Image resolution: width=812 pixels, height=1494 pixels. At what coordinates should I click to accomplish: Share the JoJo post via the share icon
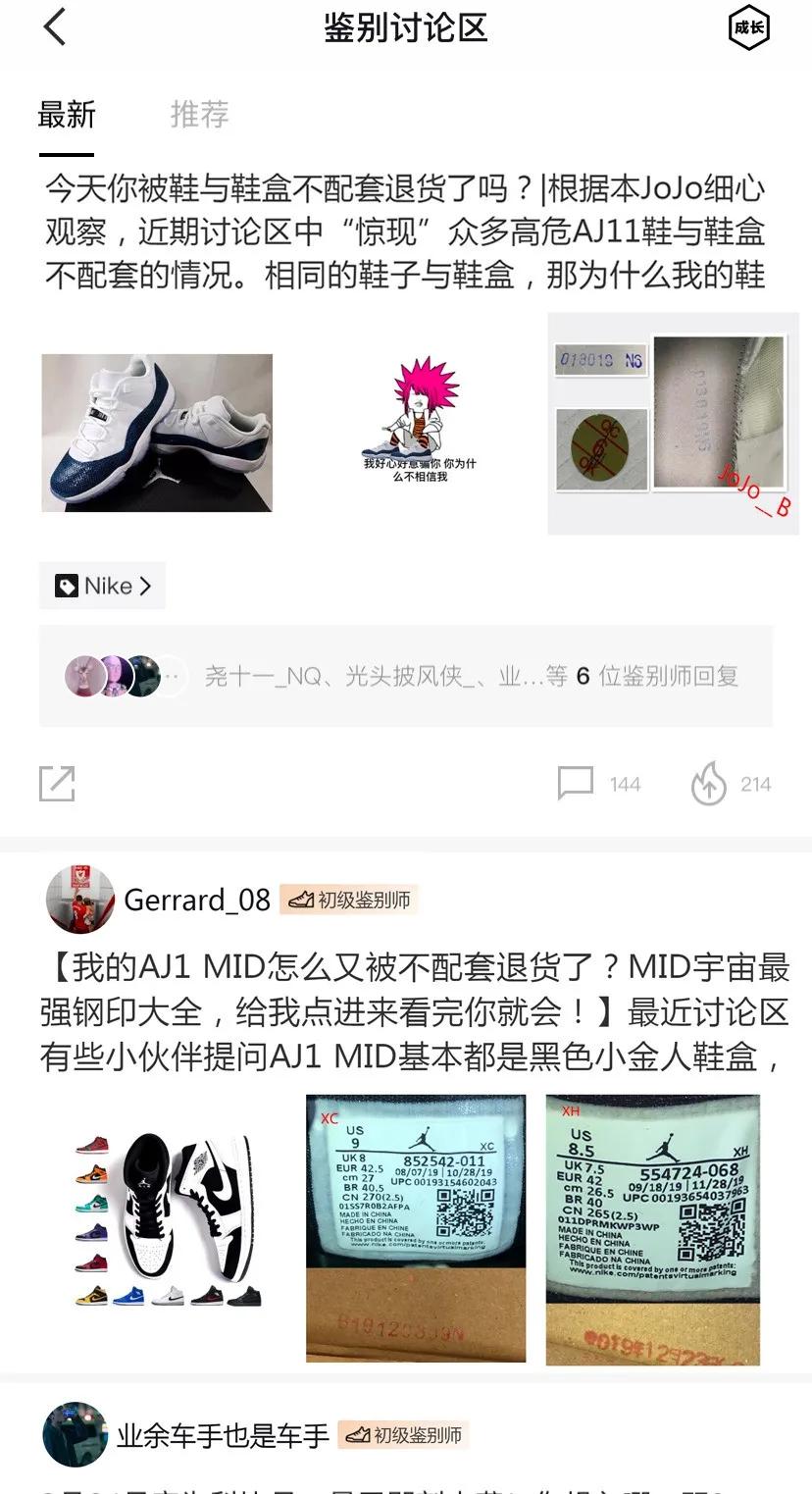click(x=56, y=783)
